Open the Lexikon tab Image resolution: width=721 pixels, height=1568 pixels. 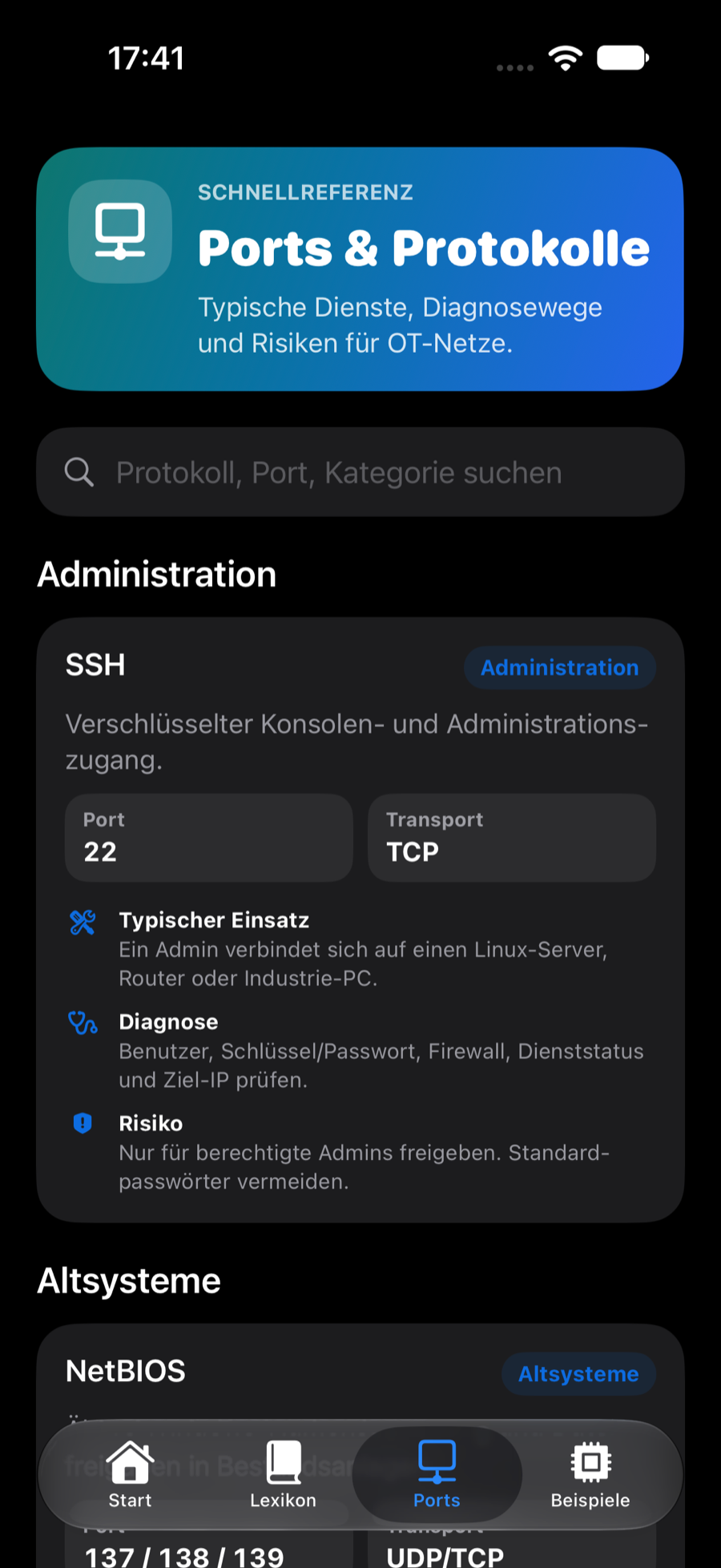(x=283, y=1475)
